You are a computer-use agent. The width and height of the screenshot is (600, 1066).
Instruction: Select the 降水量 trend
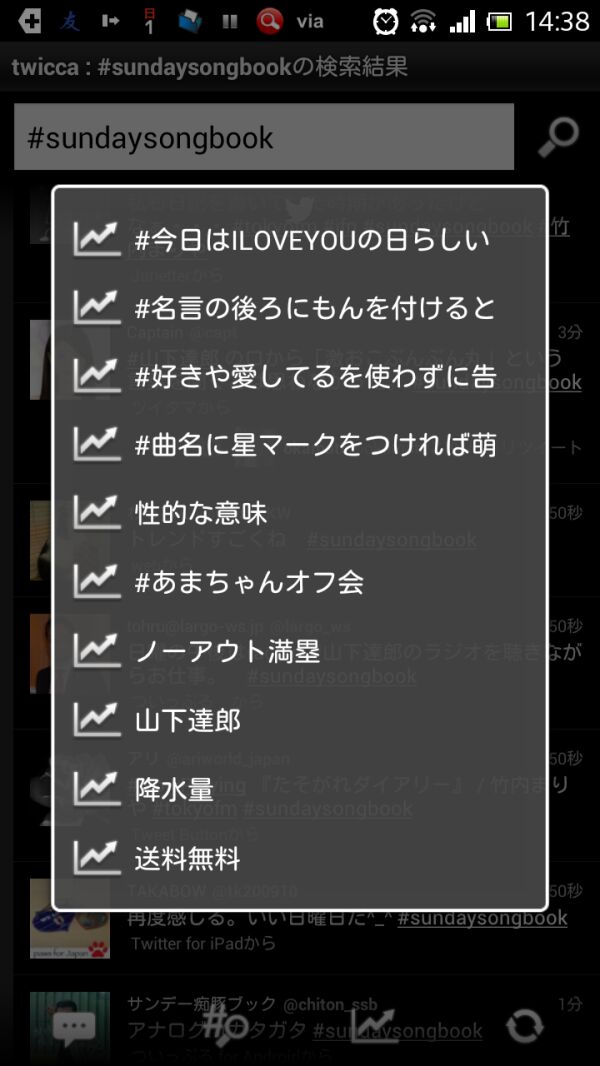click(300, 788)
